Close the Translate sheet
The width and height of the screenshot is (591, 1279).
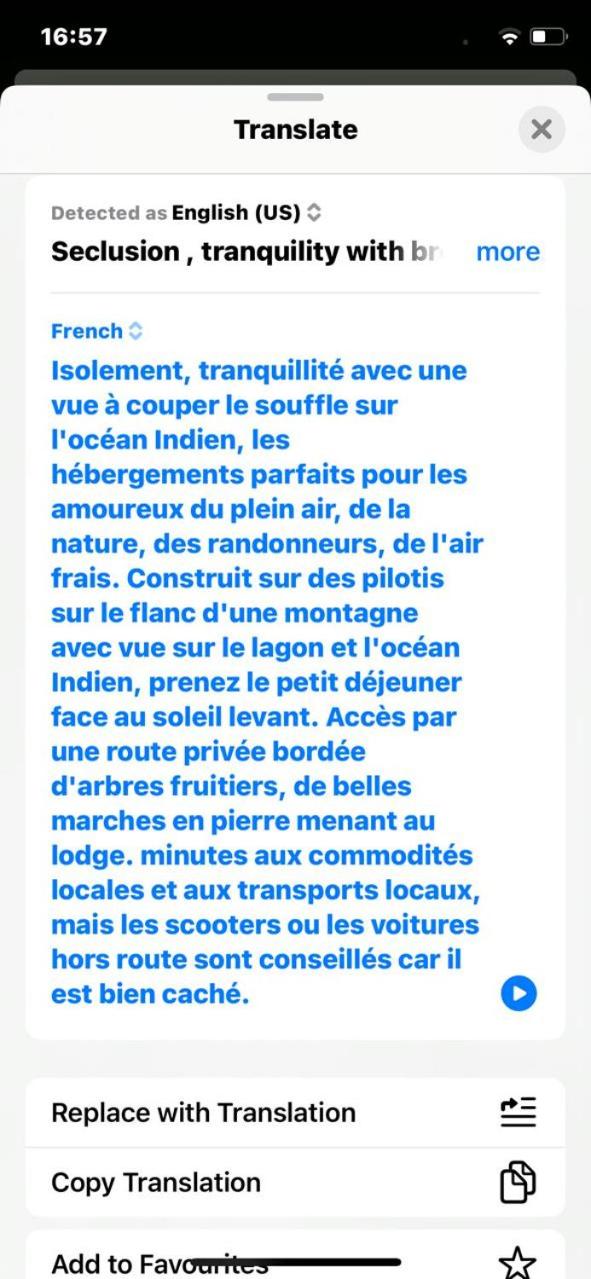click(x=541, y=130)
